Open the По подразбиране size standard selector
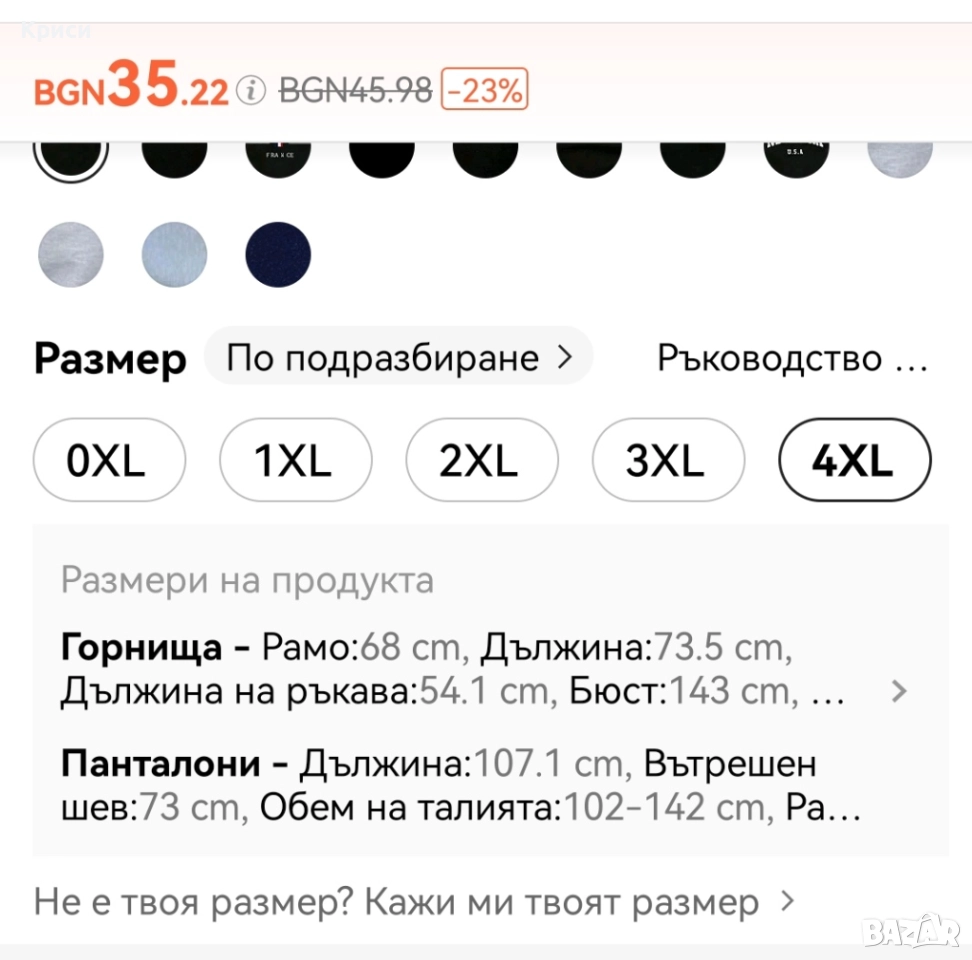The width and height of the screenshot is (972, 960). click(399, 357)
